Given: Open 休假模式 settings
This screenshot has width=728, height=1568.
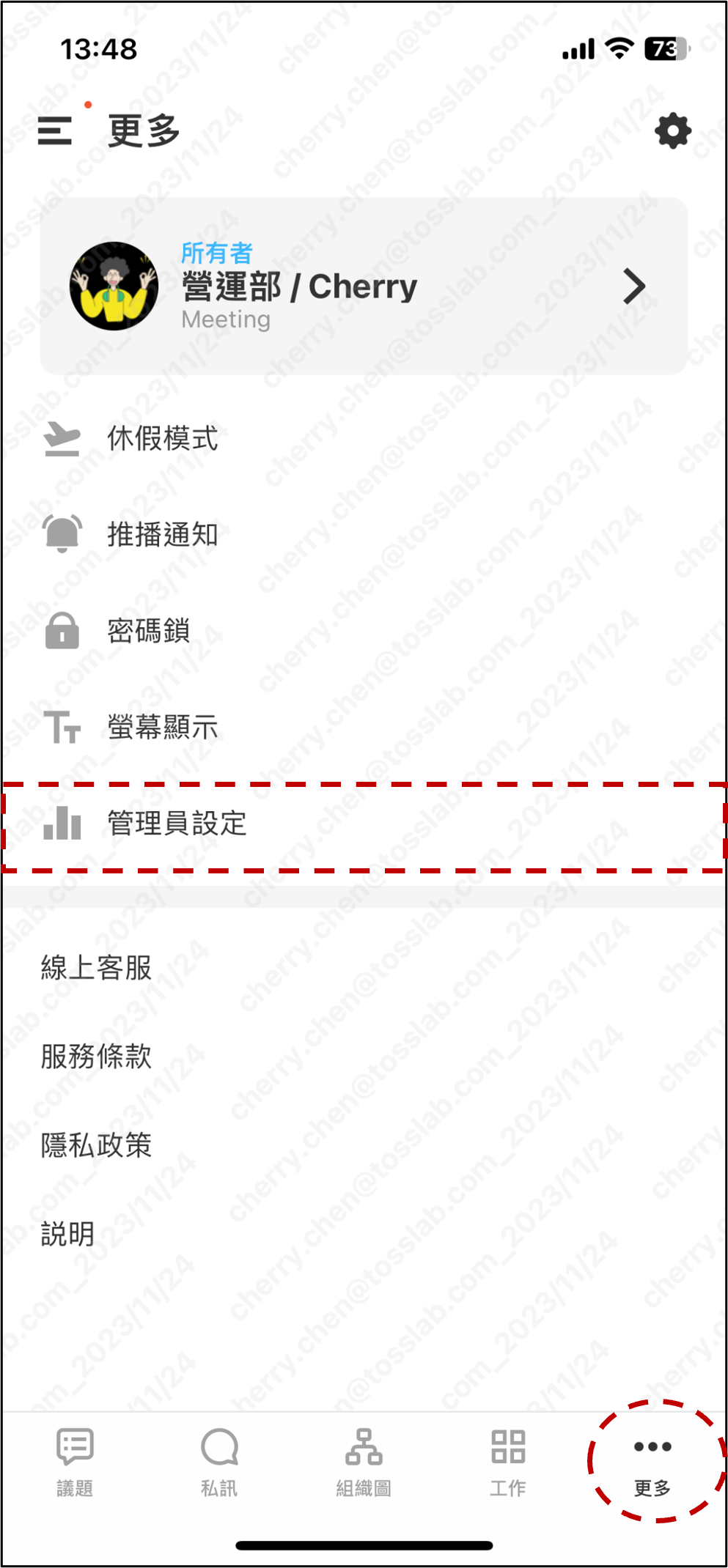Looking at the screenshot, I should pos(163,439).
